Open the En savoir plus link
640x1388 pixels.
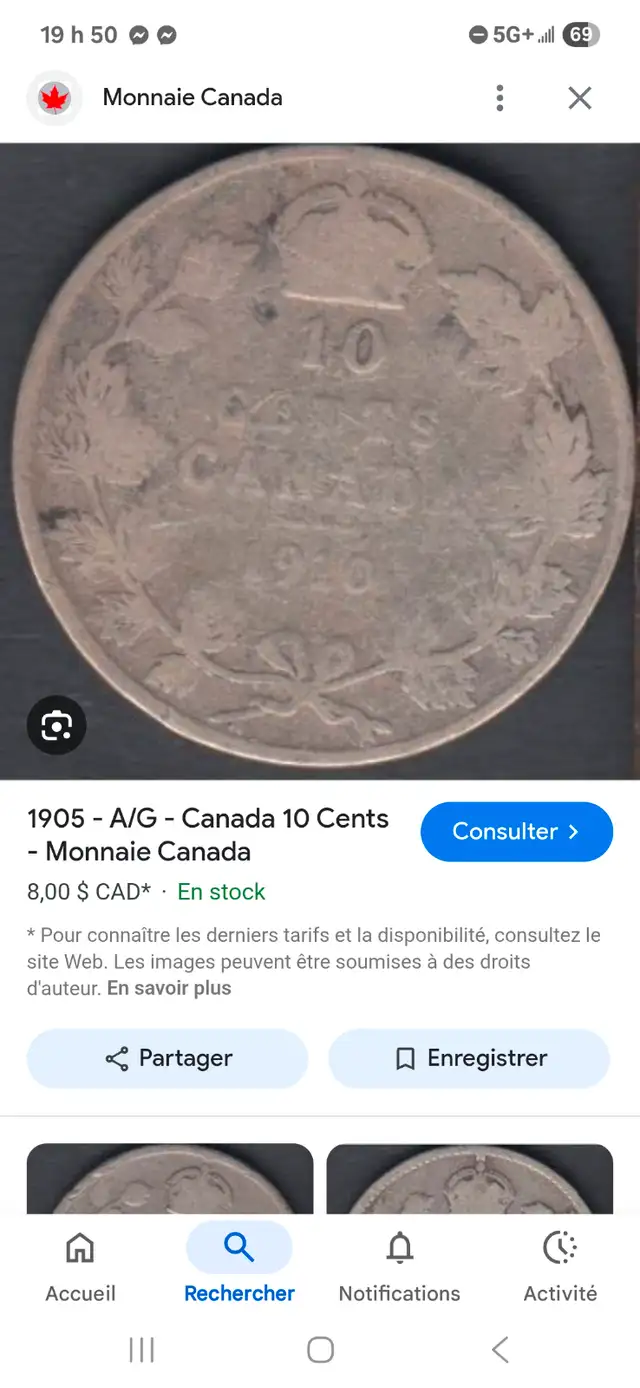(169, 988)
